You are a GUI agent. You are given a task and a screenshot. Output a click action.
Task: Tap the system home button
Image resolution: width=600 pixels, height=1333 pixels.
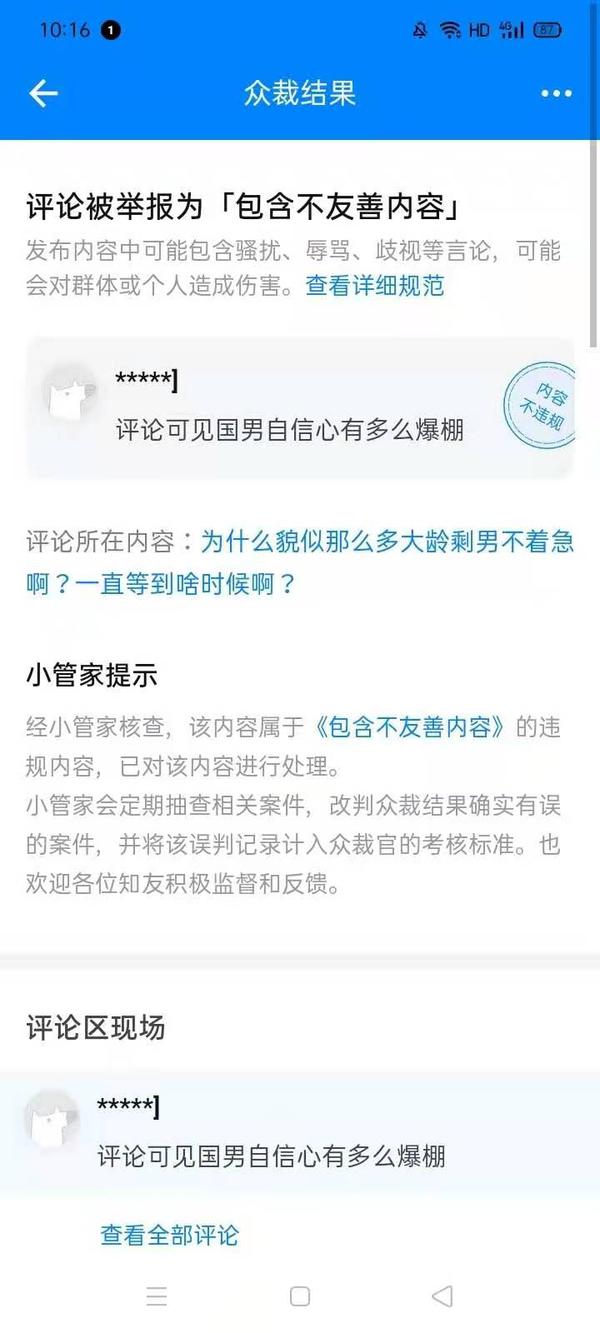tap(300, 1297)
